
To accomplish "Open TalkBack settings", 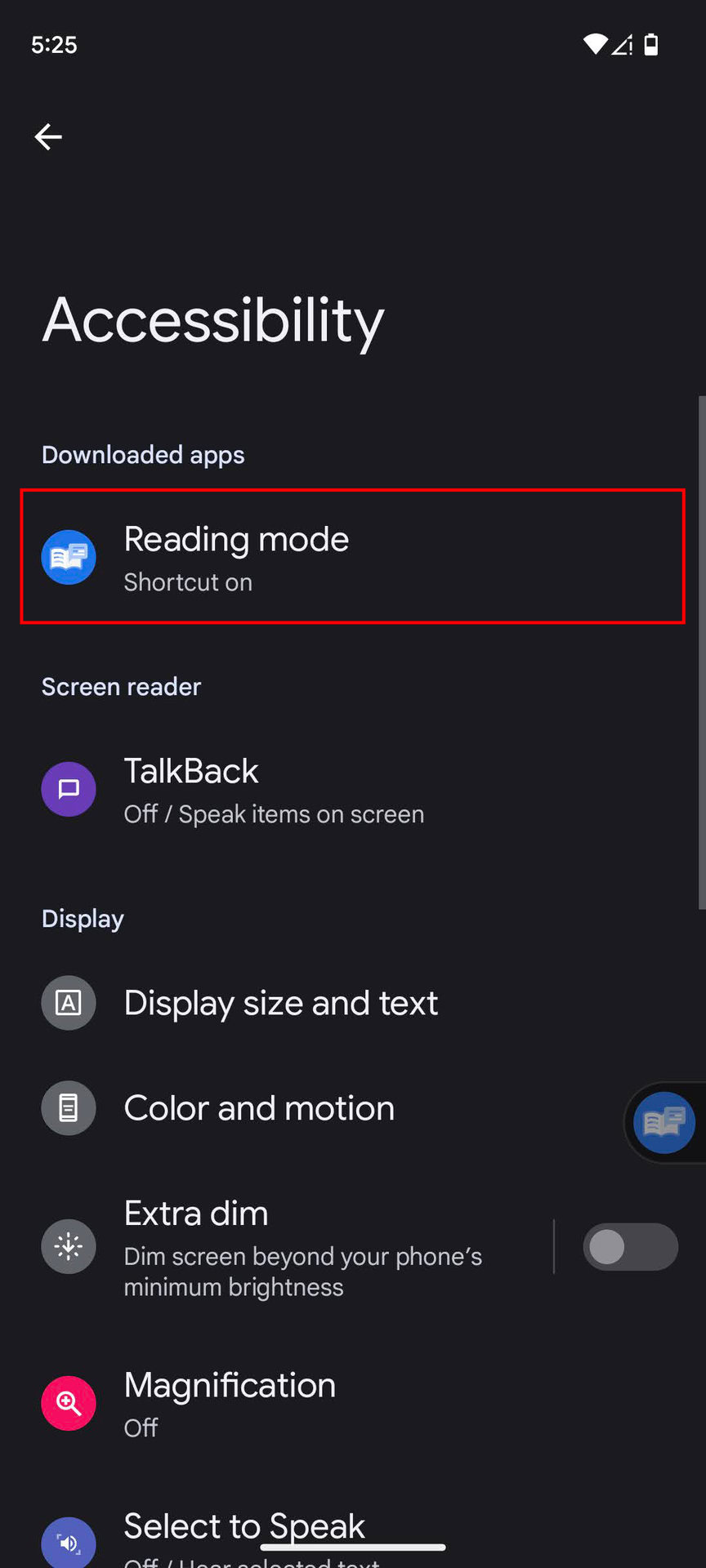I will 353,789.
